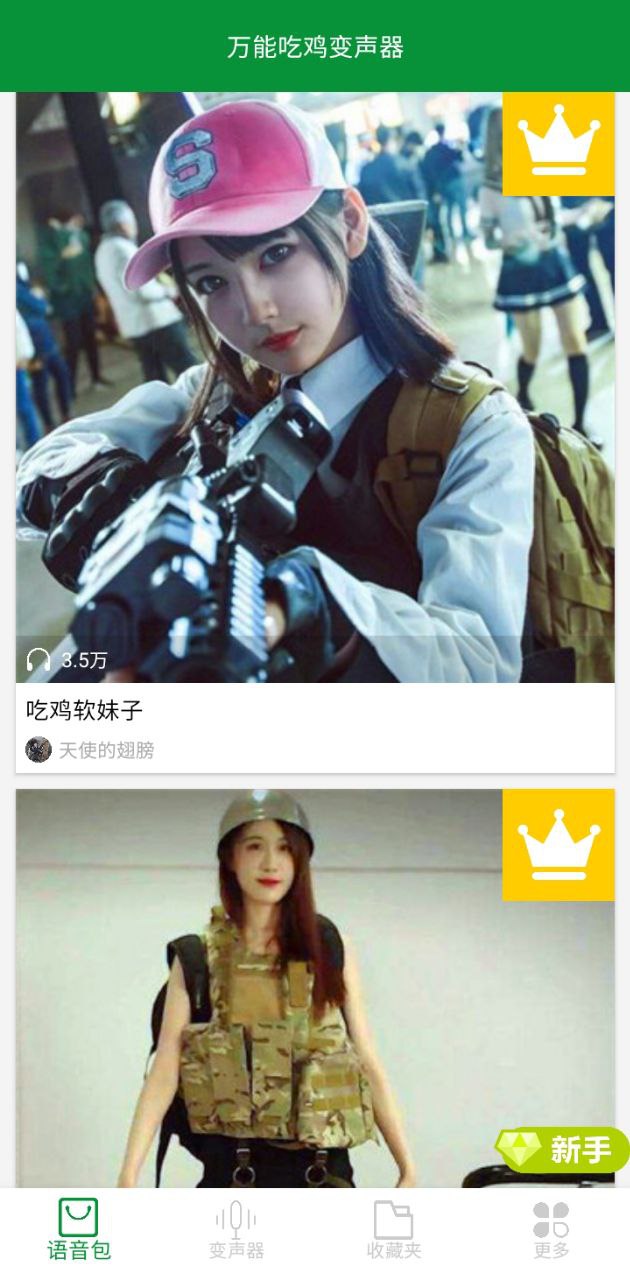This screenshot has width=630, height=1280.
Task: Switch to the 变声器 tab
Action: point(236,1229)
